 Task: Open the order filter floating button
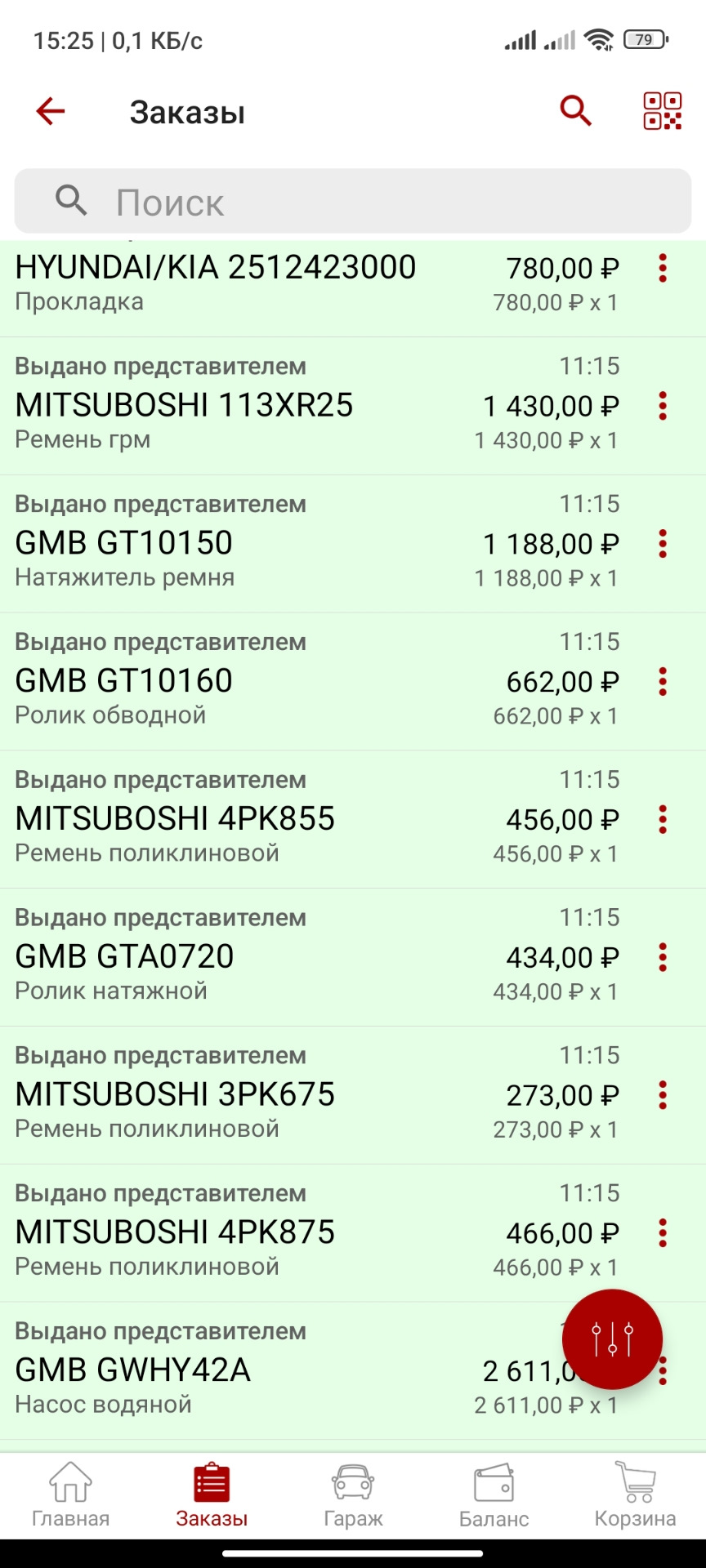click(612, 1339)
